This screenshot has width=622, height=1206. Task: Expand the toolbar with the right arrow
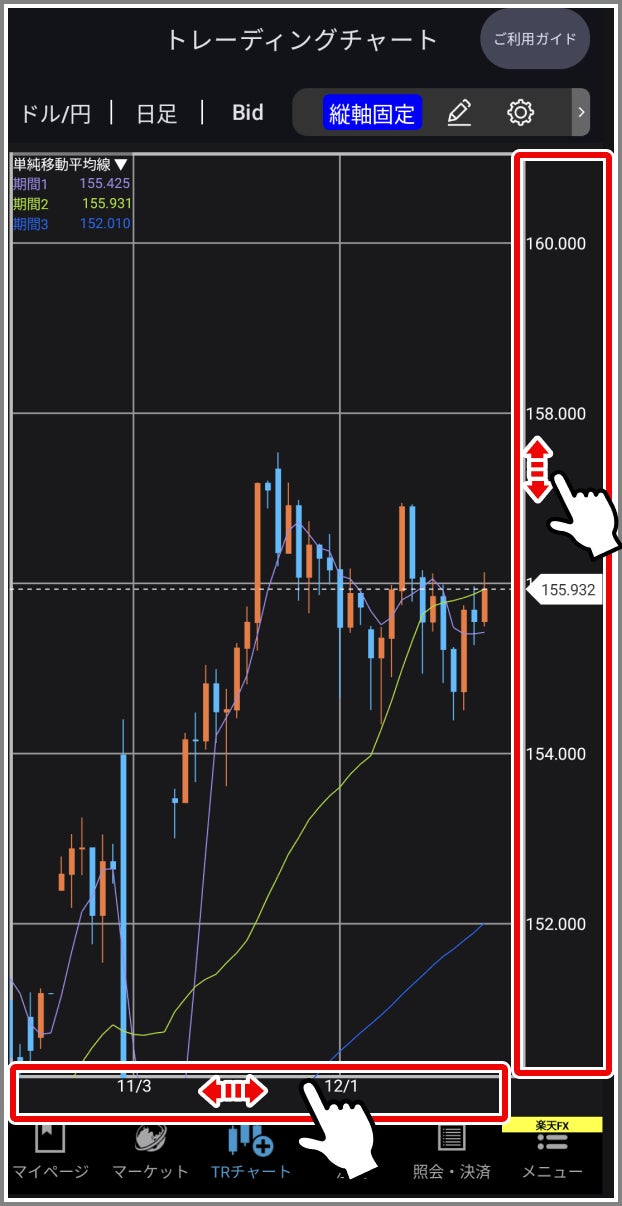580,112
